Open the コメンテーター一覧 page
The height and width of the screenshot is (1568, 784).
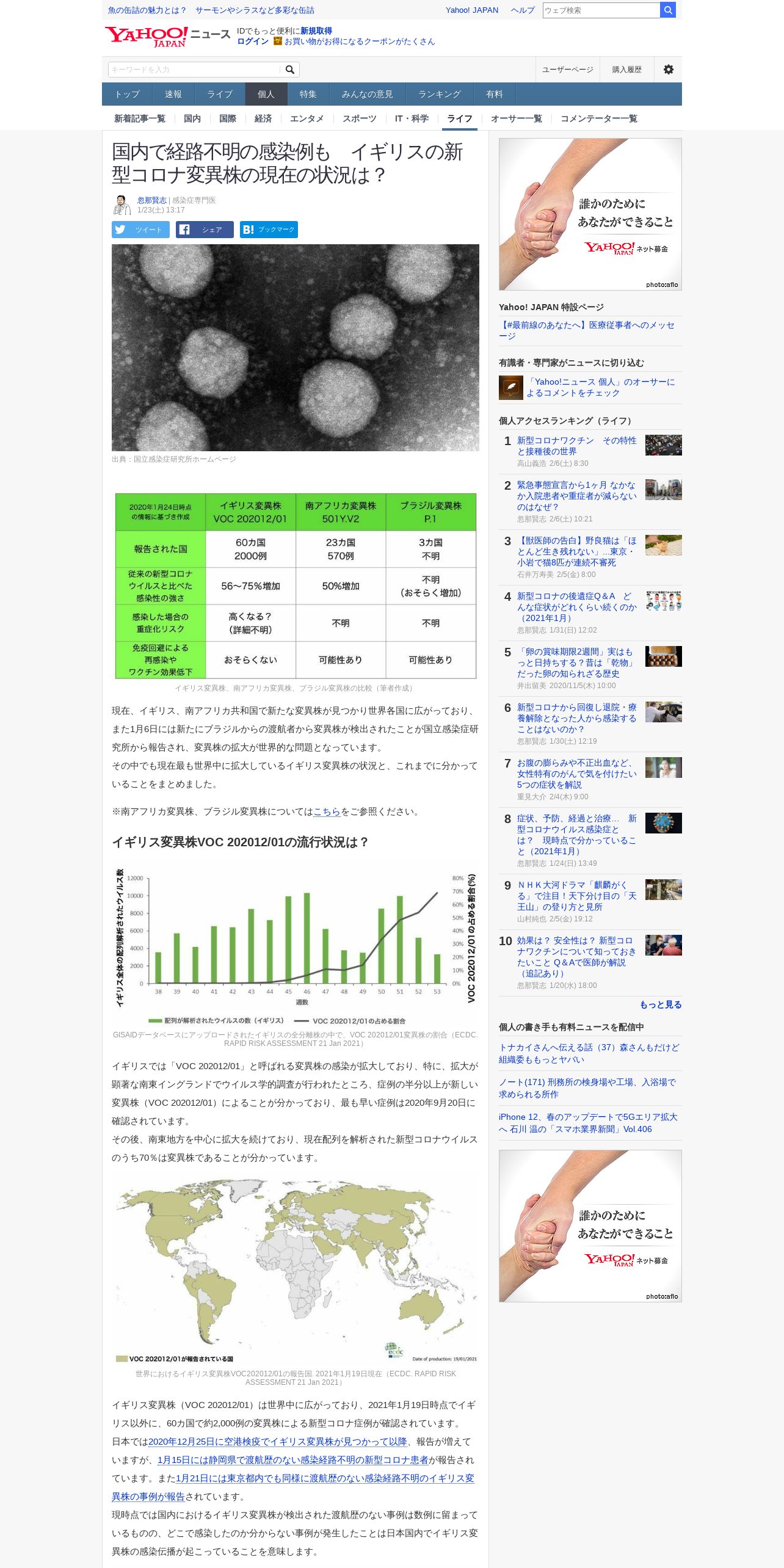point(598,118)
